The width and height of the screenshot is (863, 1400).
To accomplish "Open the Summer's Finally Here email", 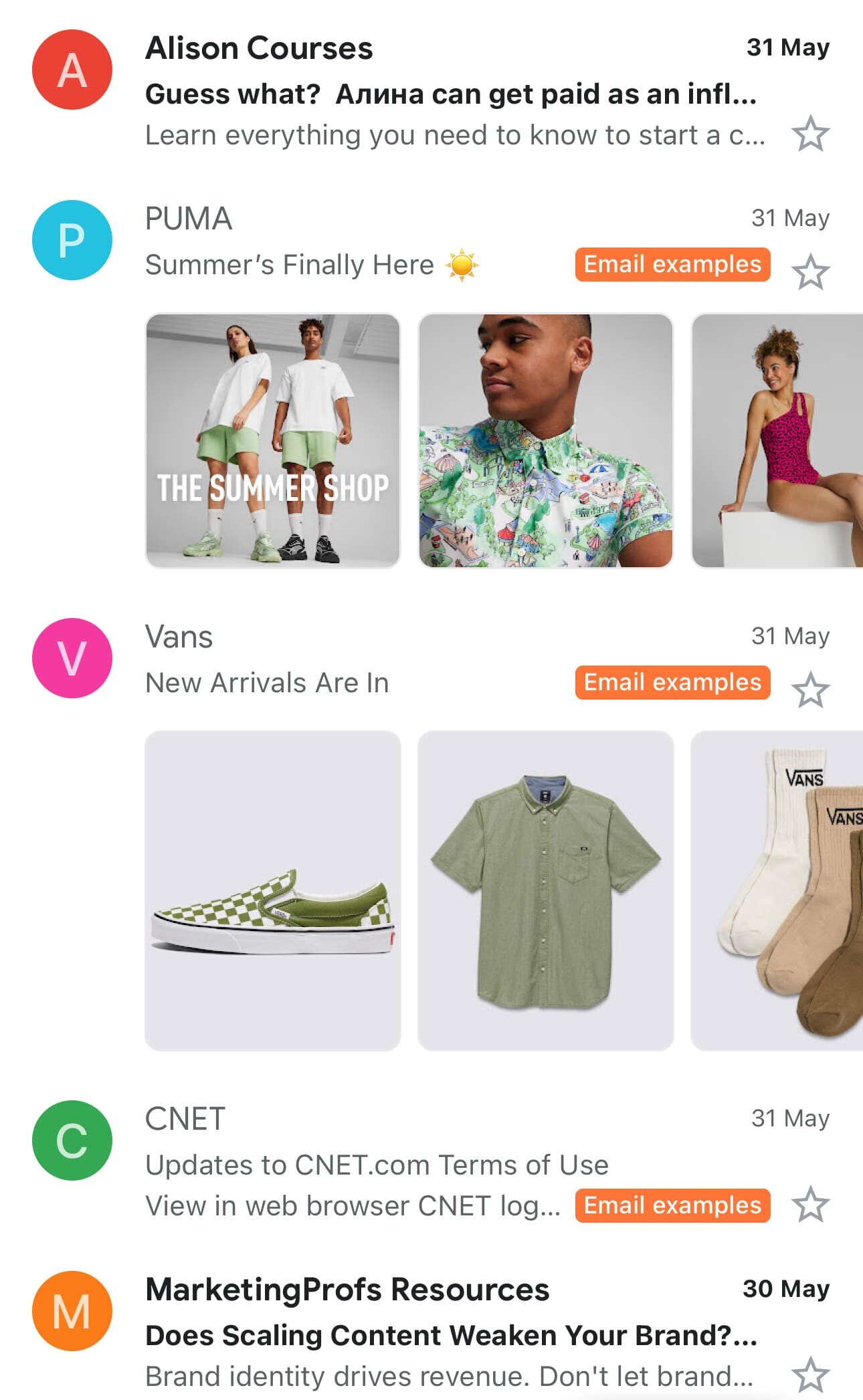I will tap(288, 264).
